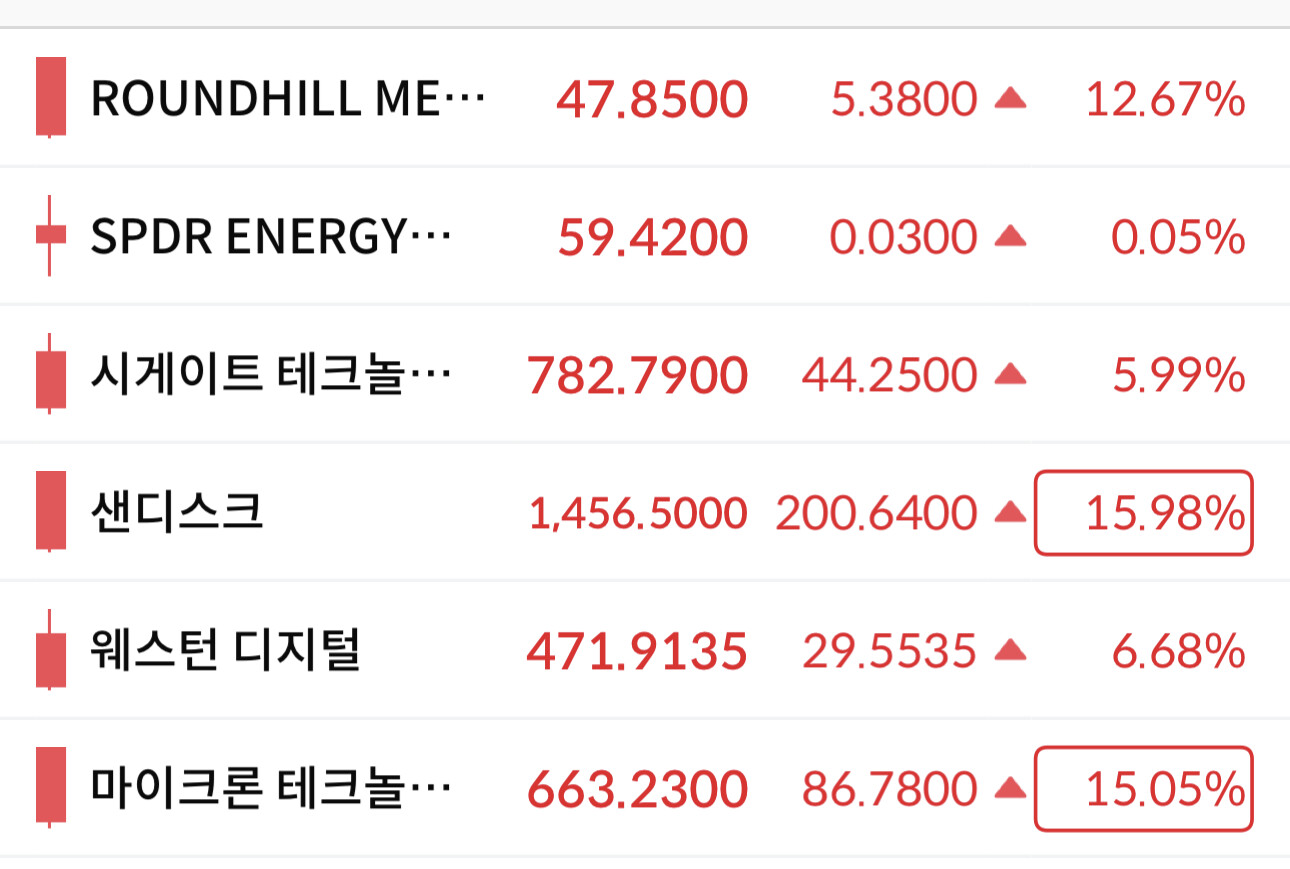Open the 마이크론 테크놀… stock row
This screenshot has height=869, width=1290.
[x=645, y=787]
